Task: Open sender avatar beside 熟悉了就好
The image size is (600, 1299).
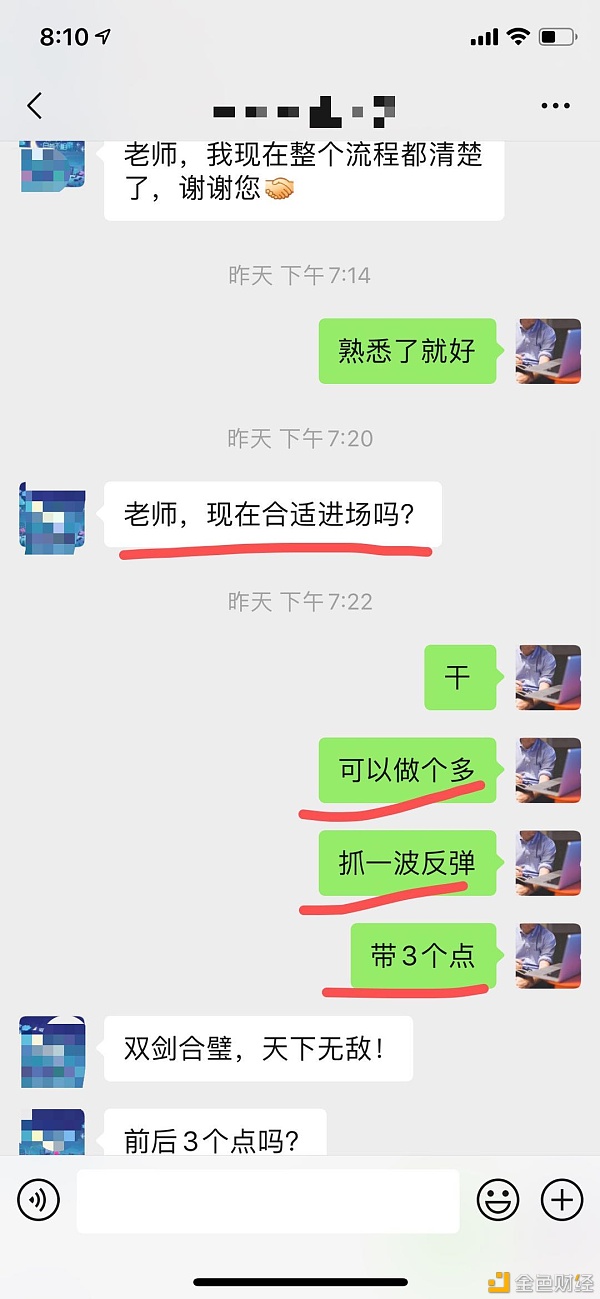Action: point(548,352)
